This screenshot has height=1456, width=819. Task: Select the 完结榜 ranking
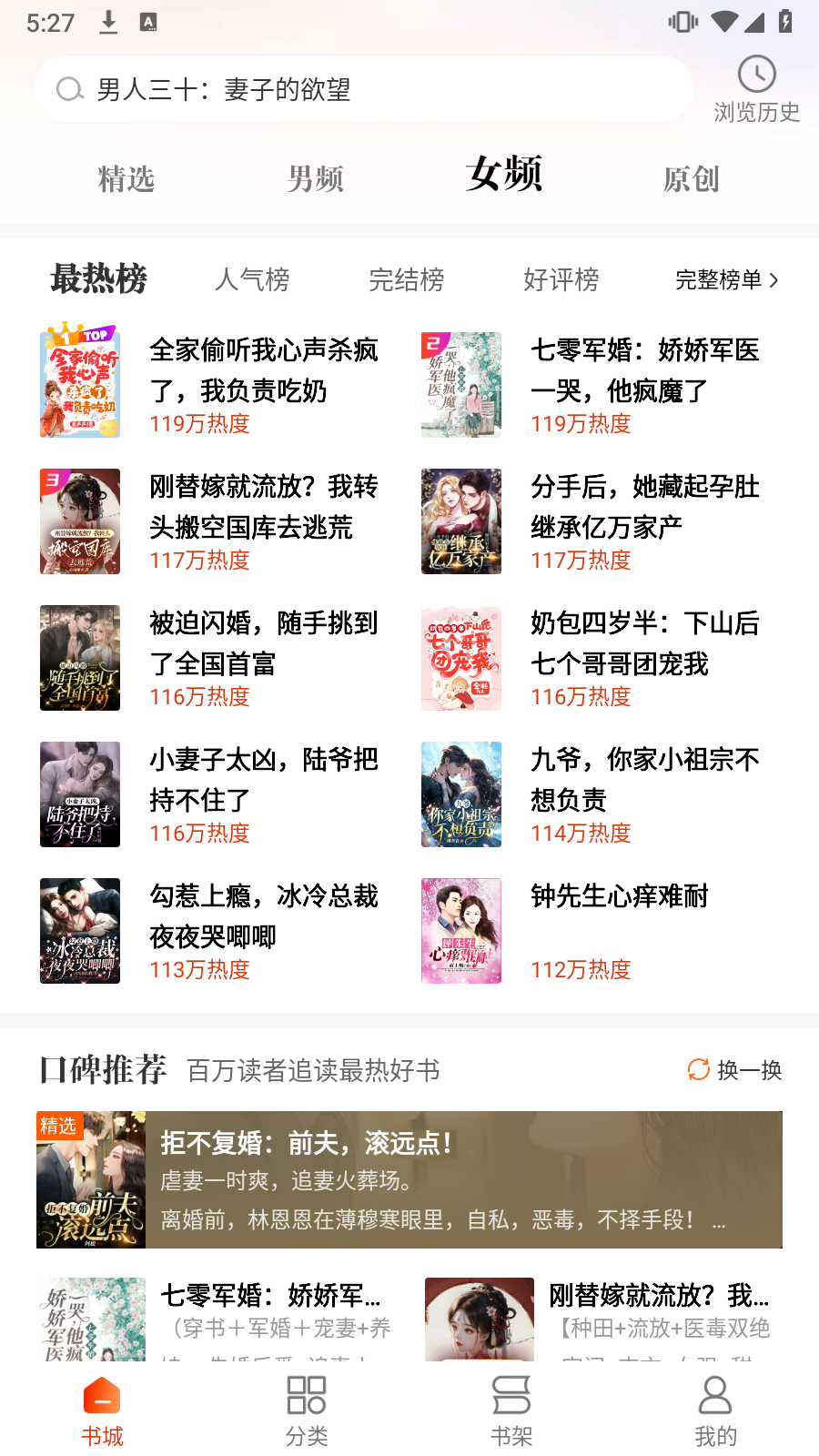pos(407,279)
